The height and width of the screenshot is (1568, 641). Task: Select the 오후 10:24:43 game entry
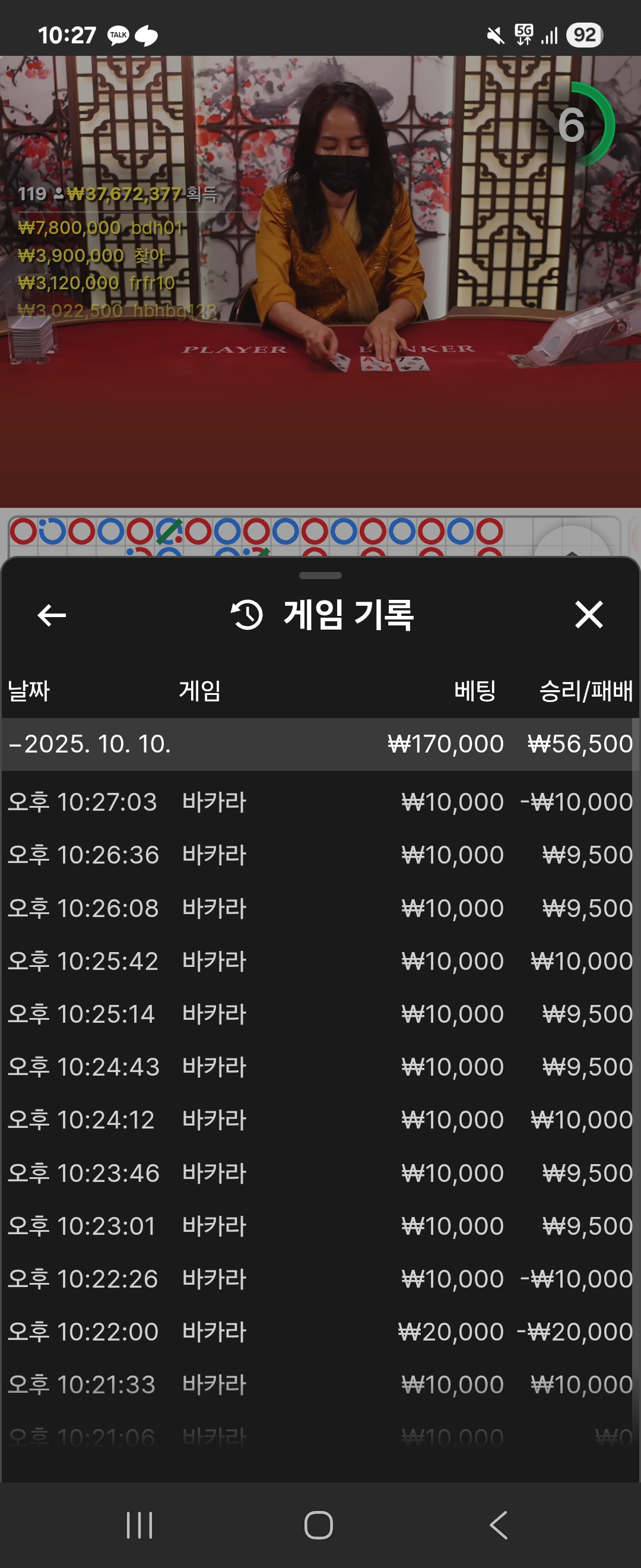[320, 1067]
